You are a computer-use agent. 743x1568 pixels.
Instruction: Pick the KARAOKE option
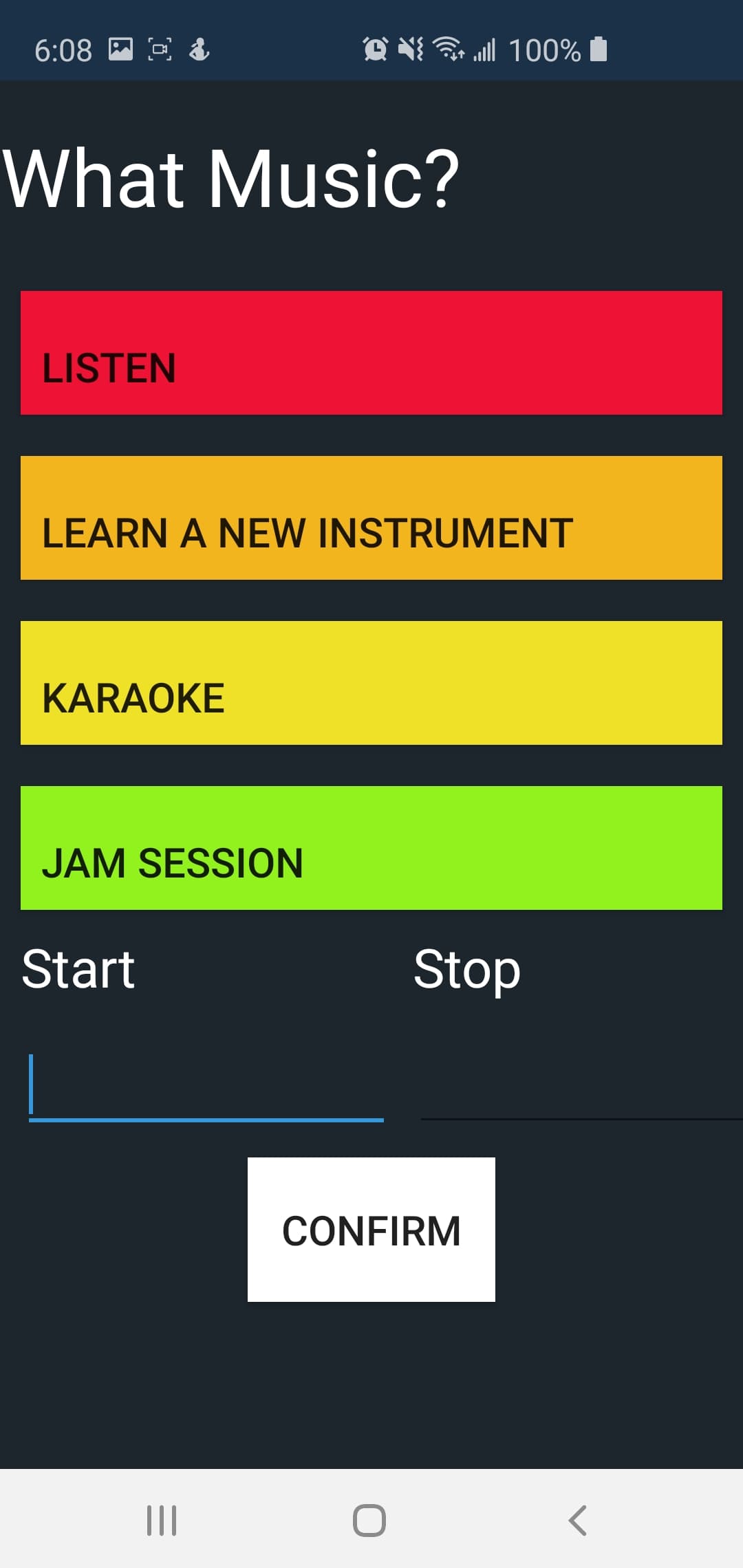point(371,683)
